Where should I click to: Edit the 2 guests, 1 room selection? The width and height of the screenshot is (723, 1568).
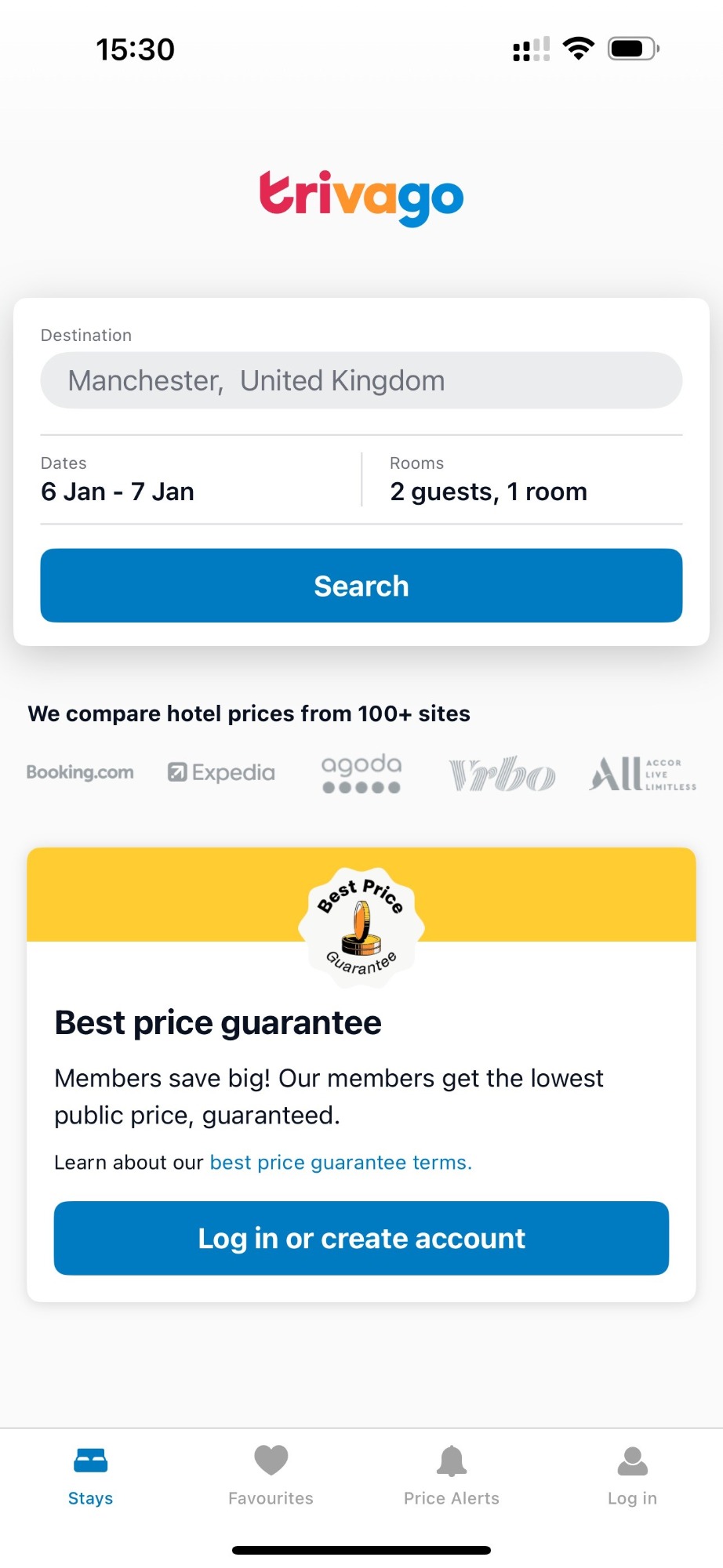489,492
